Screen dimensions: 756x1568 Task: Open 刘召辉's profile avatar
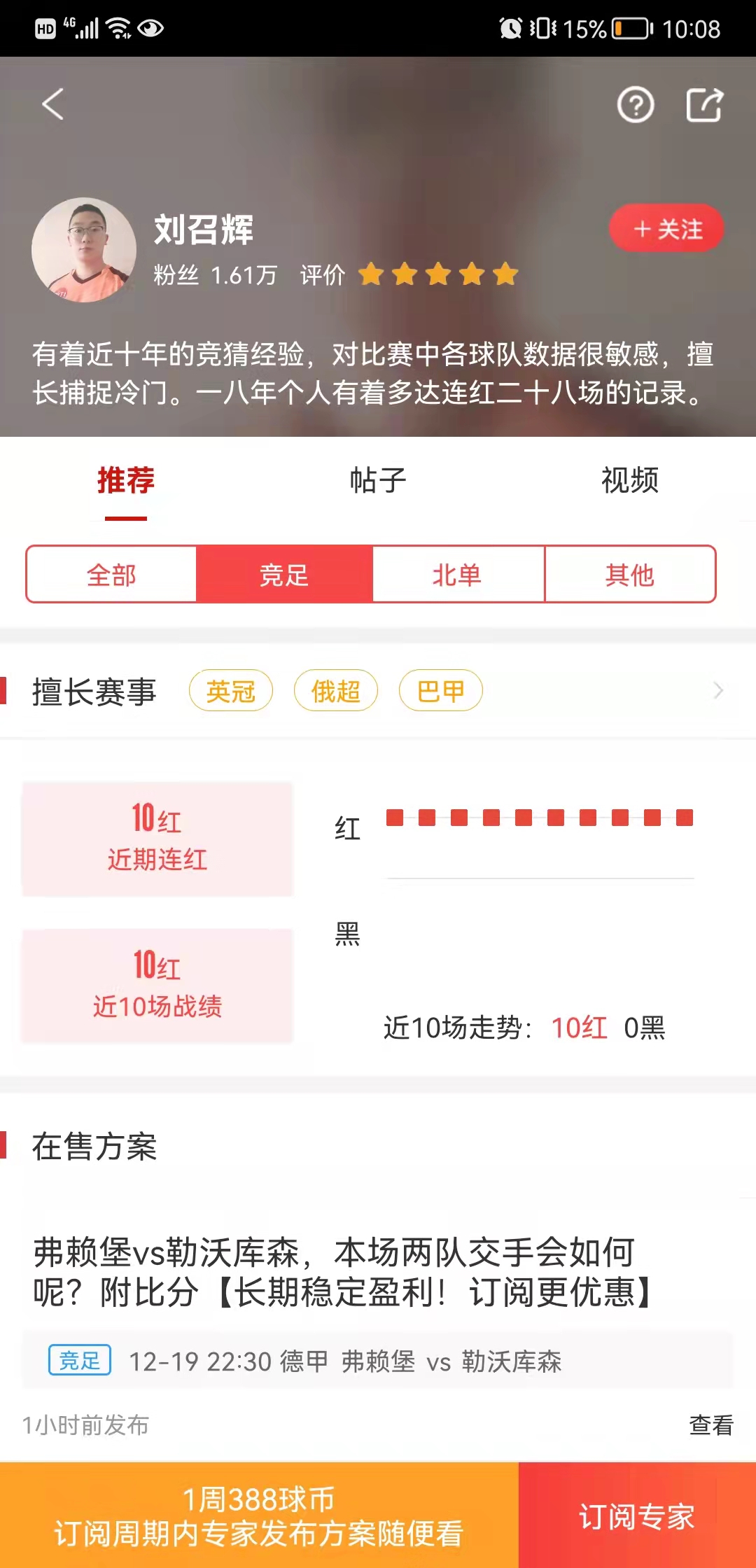84,250
